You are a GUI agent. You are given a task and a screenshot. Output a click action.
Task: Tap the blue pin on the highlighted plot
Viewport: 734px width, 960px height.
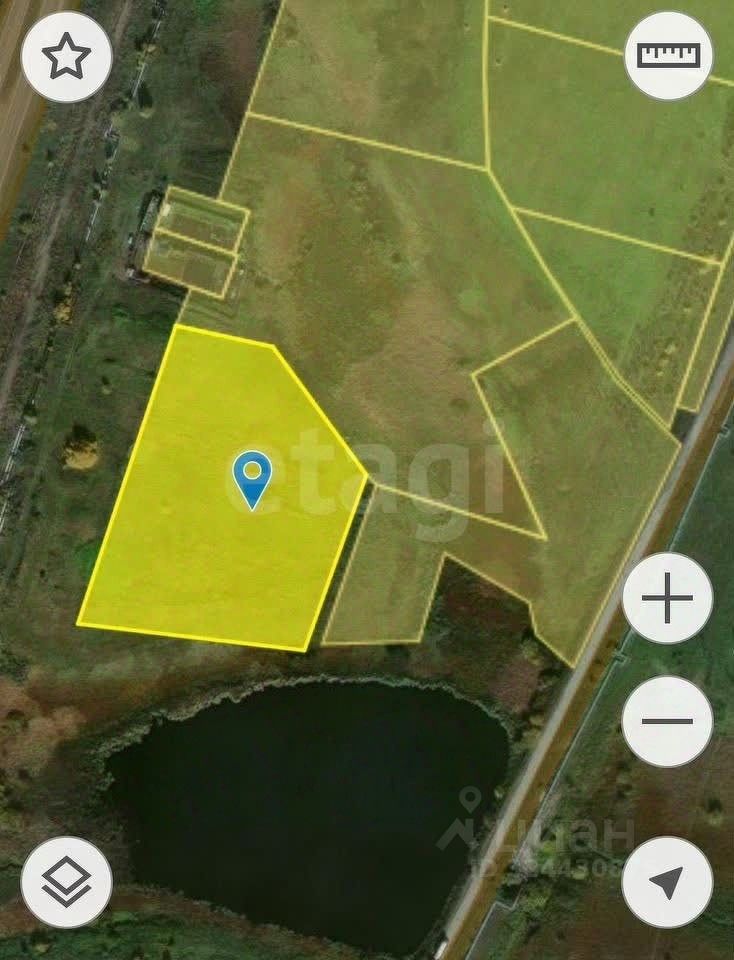click(252, 478)
